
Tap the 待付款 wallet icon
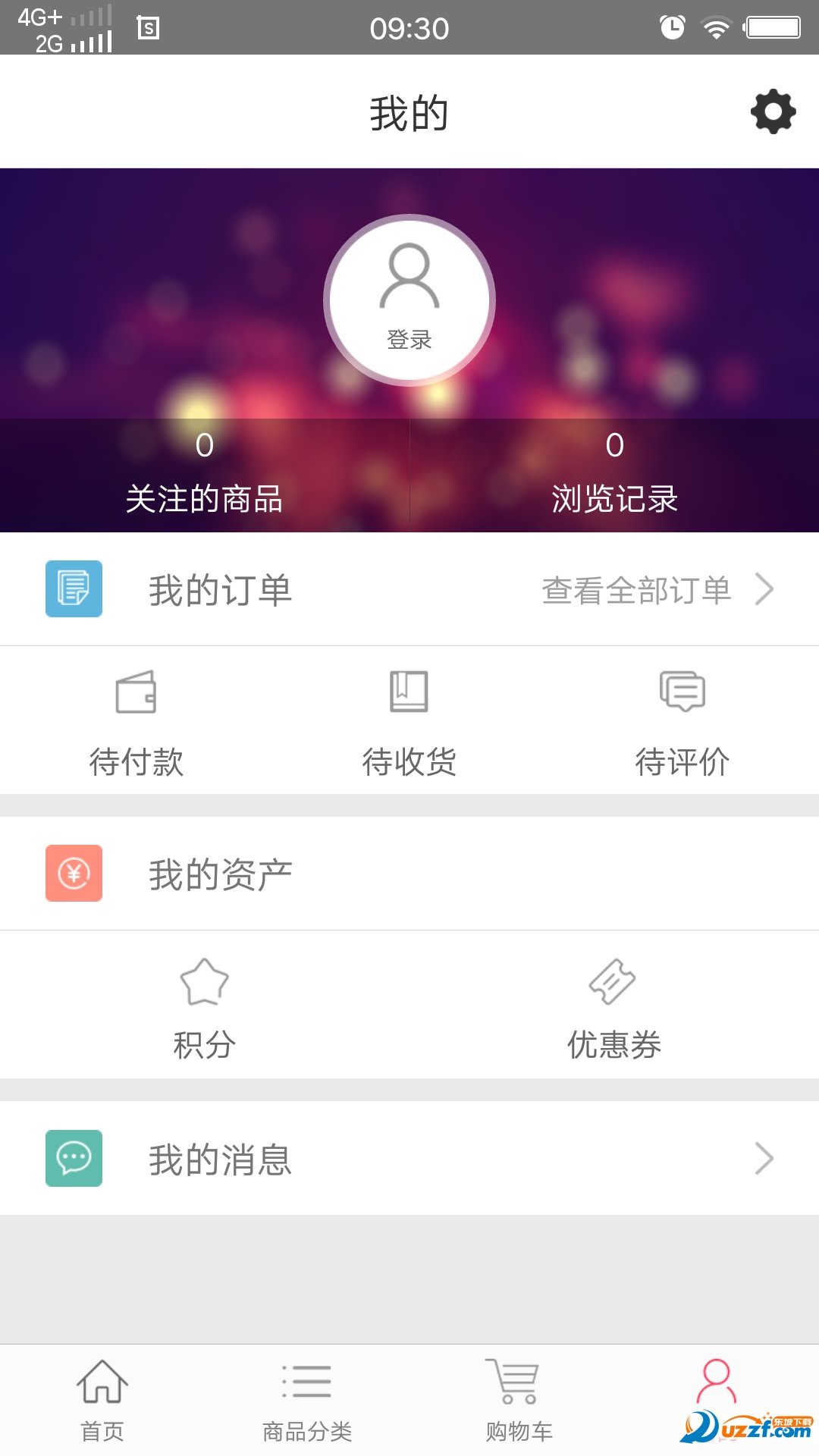[136, 692]
